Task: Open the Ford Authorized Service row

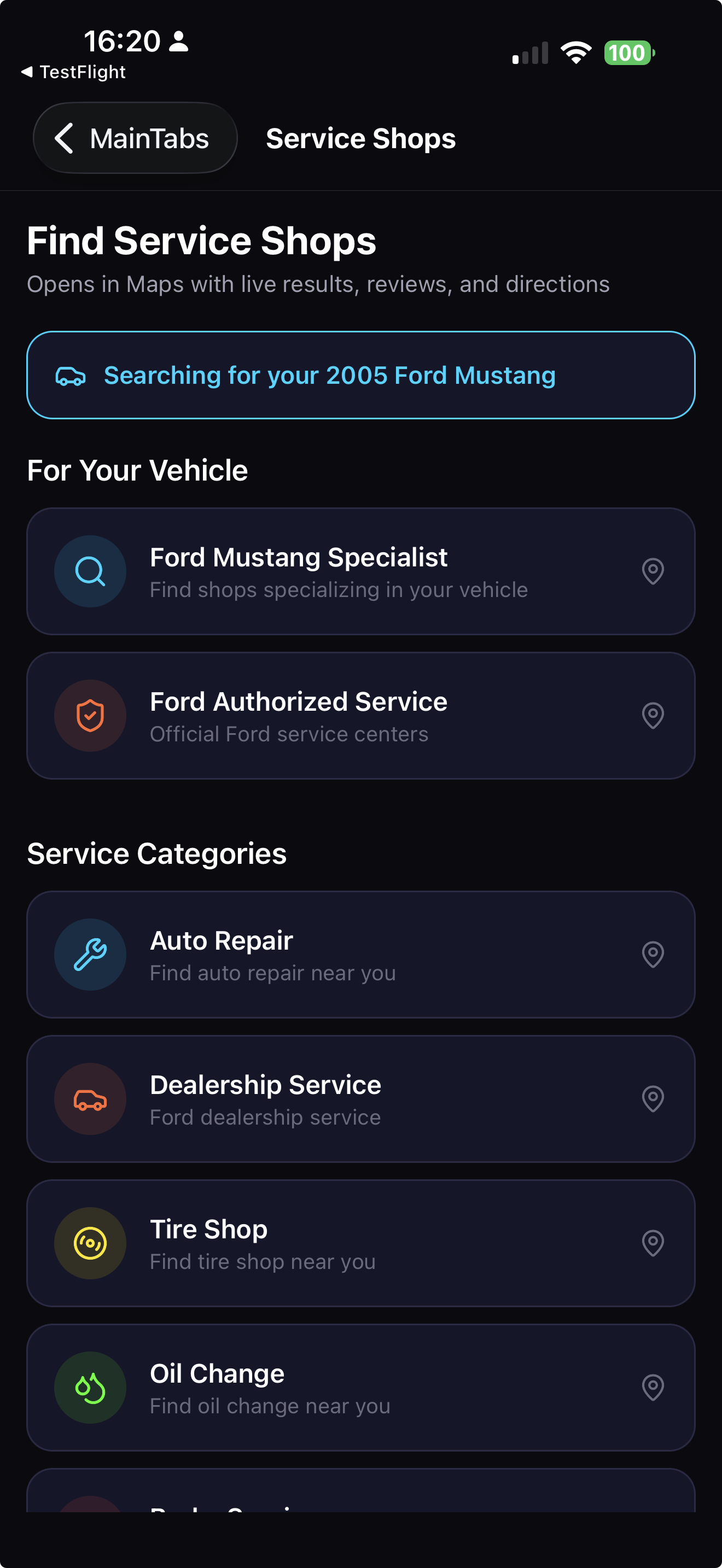Action: click(x=361, y=715)
